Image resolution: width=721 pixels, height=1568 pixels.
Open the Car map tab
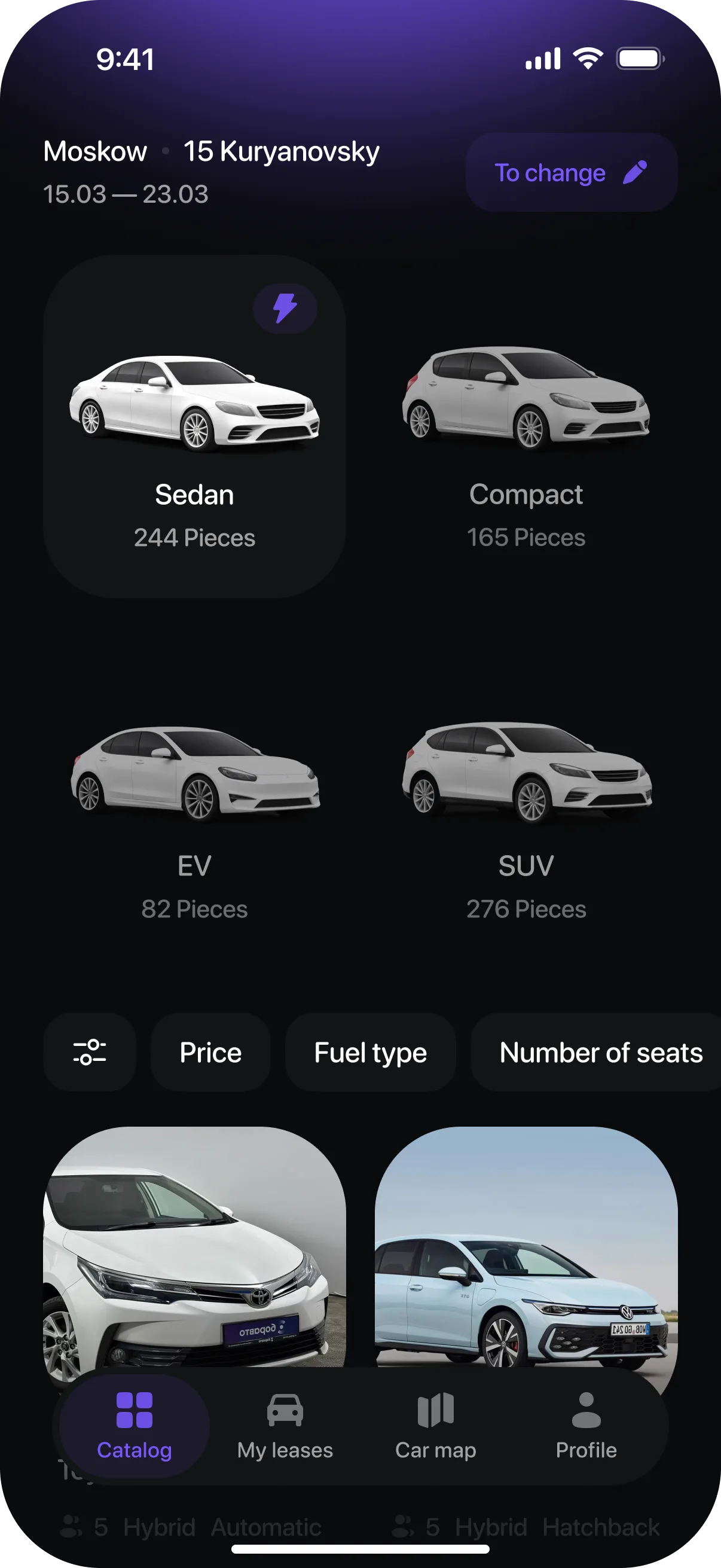(x=436, y=1426)
